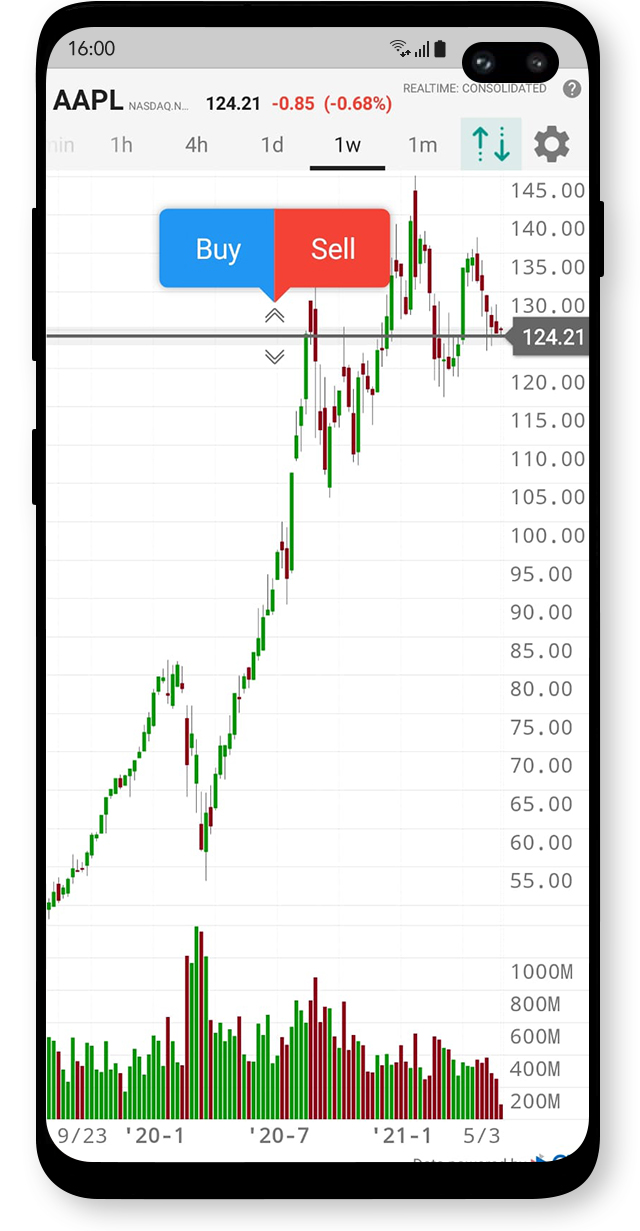Select the 1d timeframe

[272, 145]
